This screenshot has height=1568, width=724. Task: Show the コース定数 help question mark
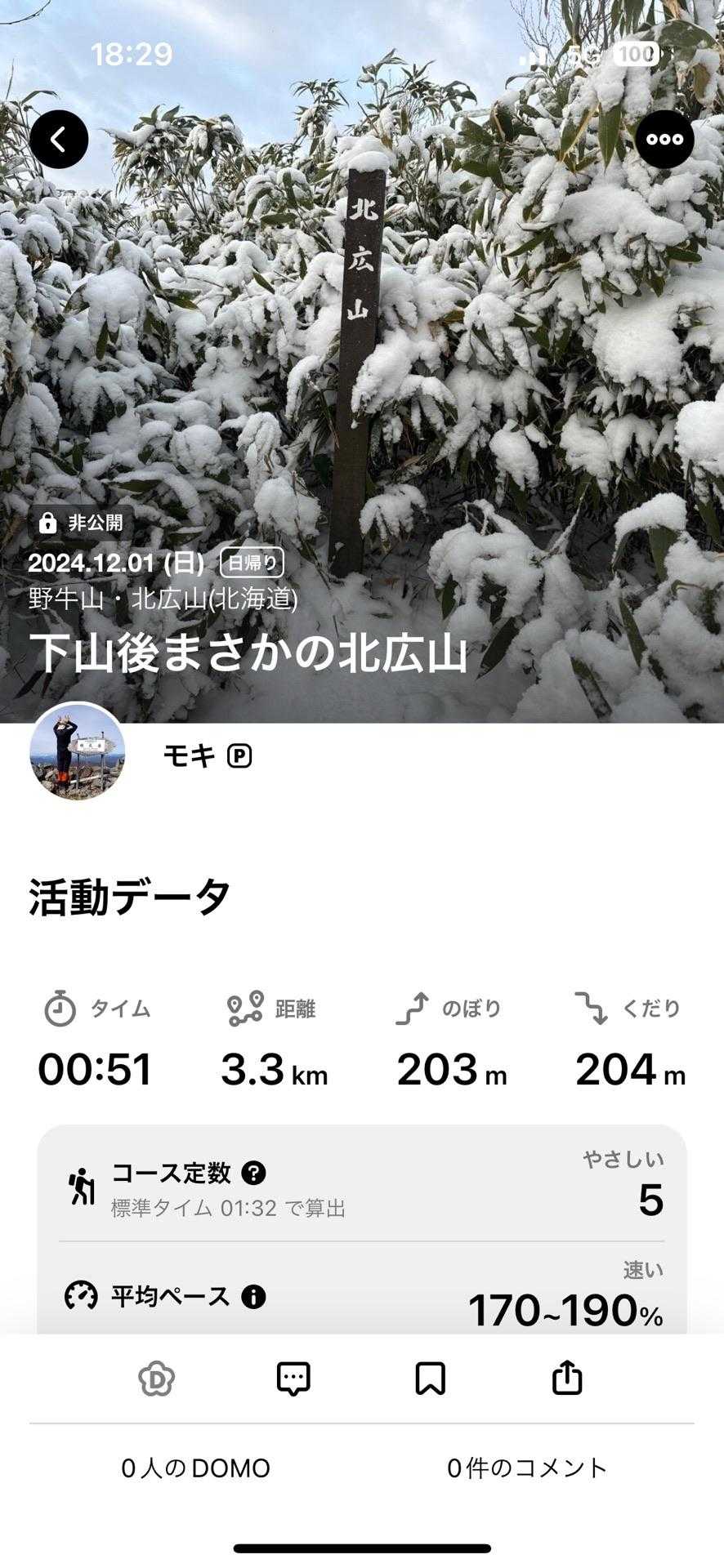253,1174
